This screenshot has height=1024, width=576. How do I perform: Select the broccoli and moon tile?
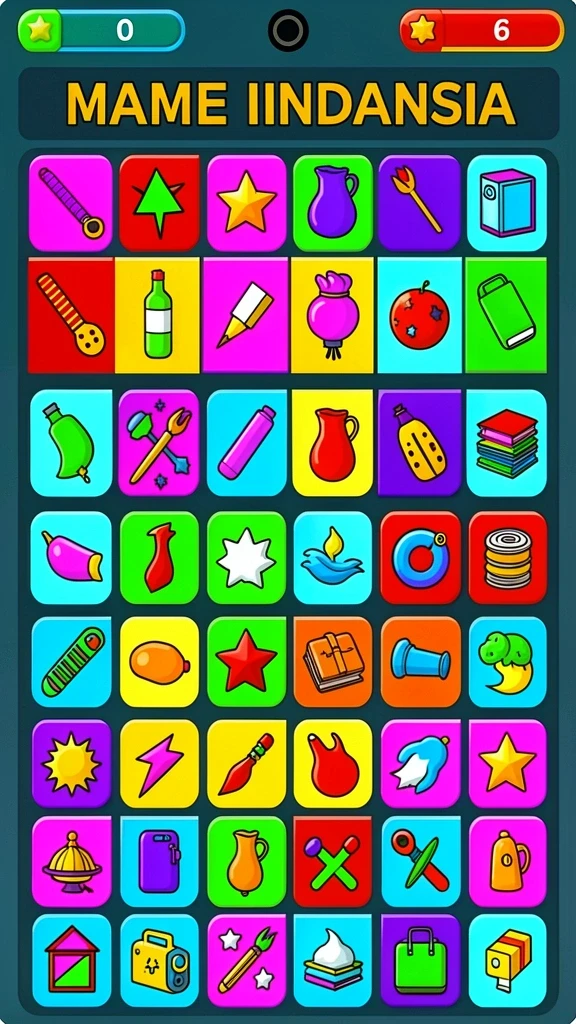(507, 662)
